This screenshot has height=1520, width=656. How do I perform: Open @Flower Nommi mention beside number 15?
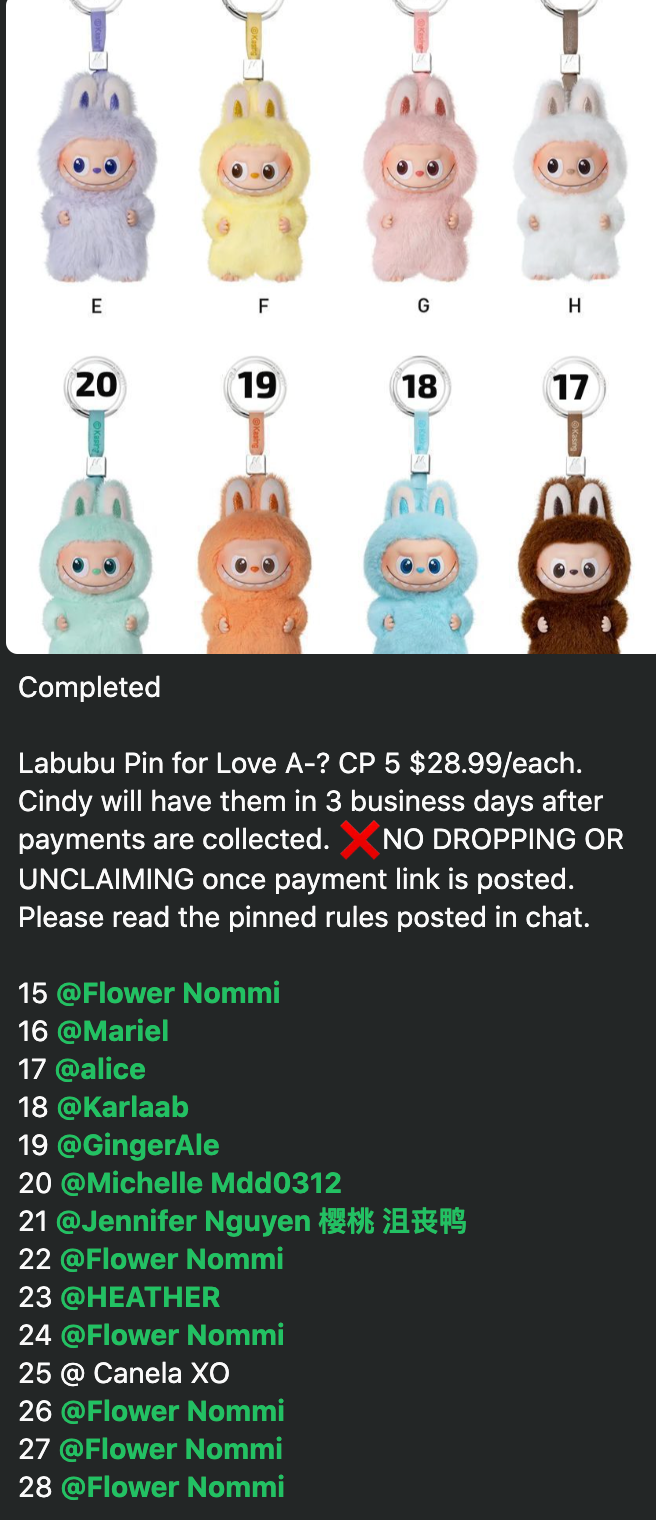(x=168, y=993)
